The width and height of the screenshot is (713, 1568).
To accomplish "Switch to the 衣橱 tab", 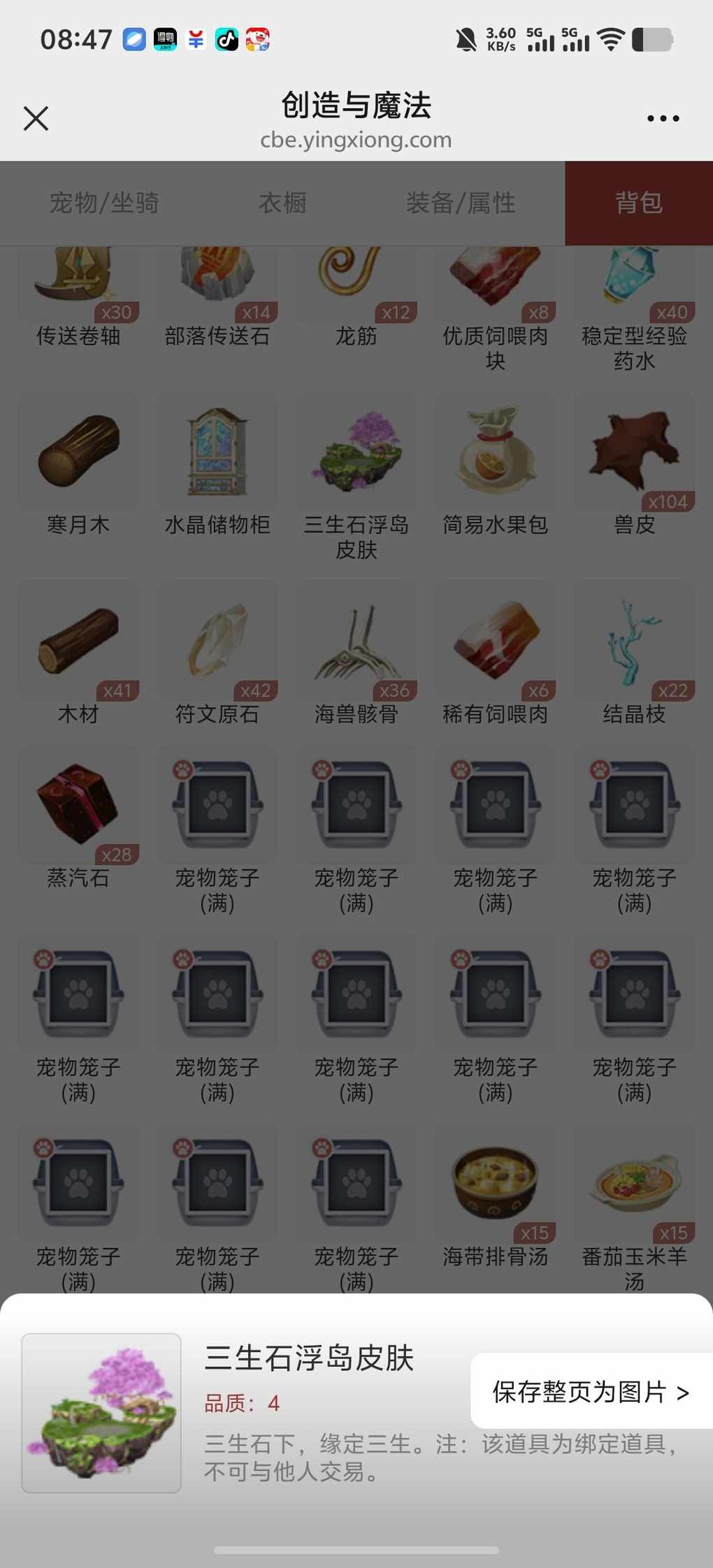I will pos(282,203).
